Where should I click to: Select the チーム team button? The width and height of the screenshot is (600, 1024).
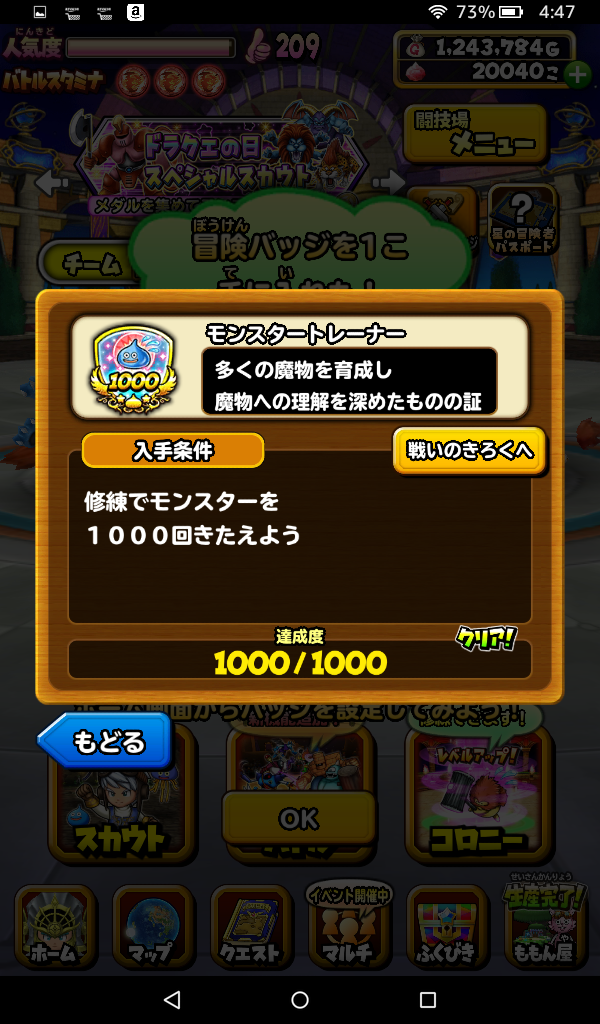92,265
